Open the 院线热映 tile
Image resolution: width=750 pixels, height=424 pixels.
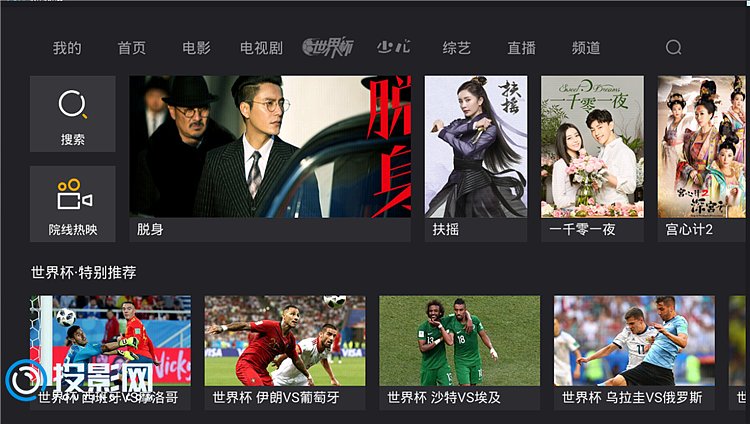click(x=73, y=204)
